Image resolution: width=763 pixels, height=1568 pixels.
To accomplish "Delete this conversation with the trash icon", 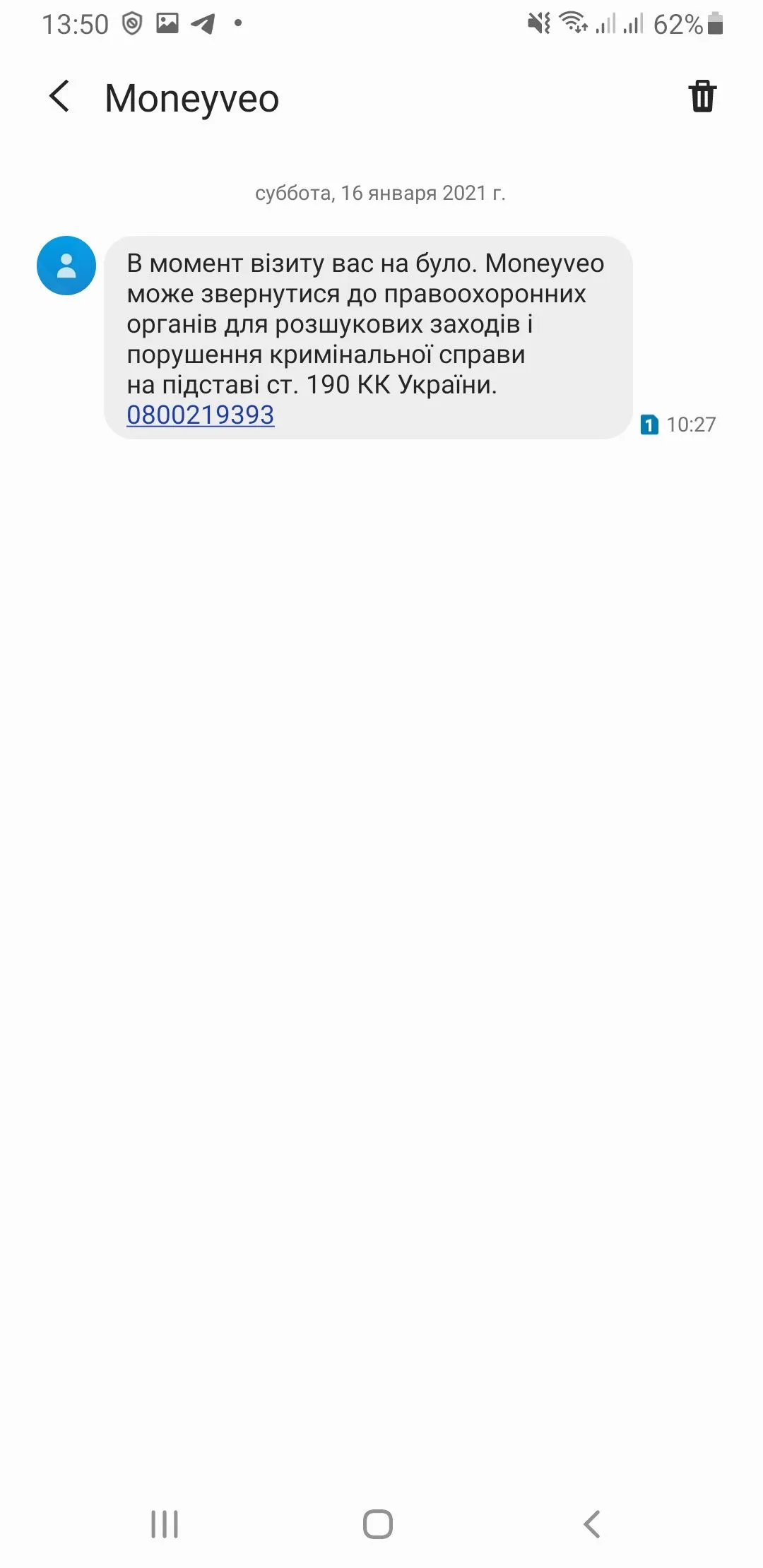I will [x=702, y=97].
